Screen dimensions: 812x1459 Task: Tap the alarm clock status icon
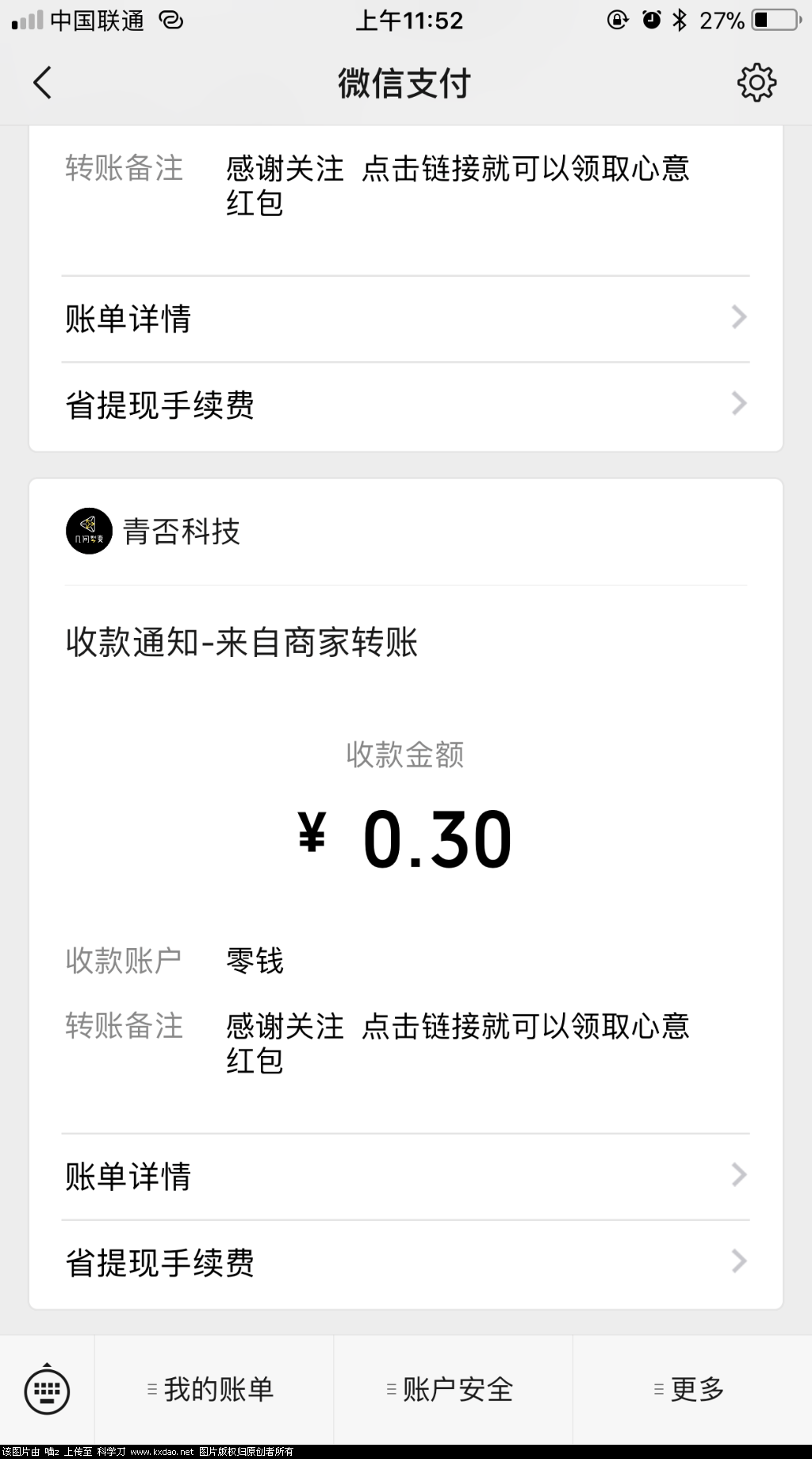[x=649, y=21]
